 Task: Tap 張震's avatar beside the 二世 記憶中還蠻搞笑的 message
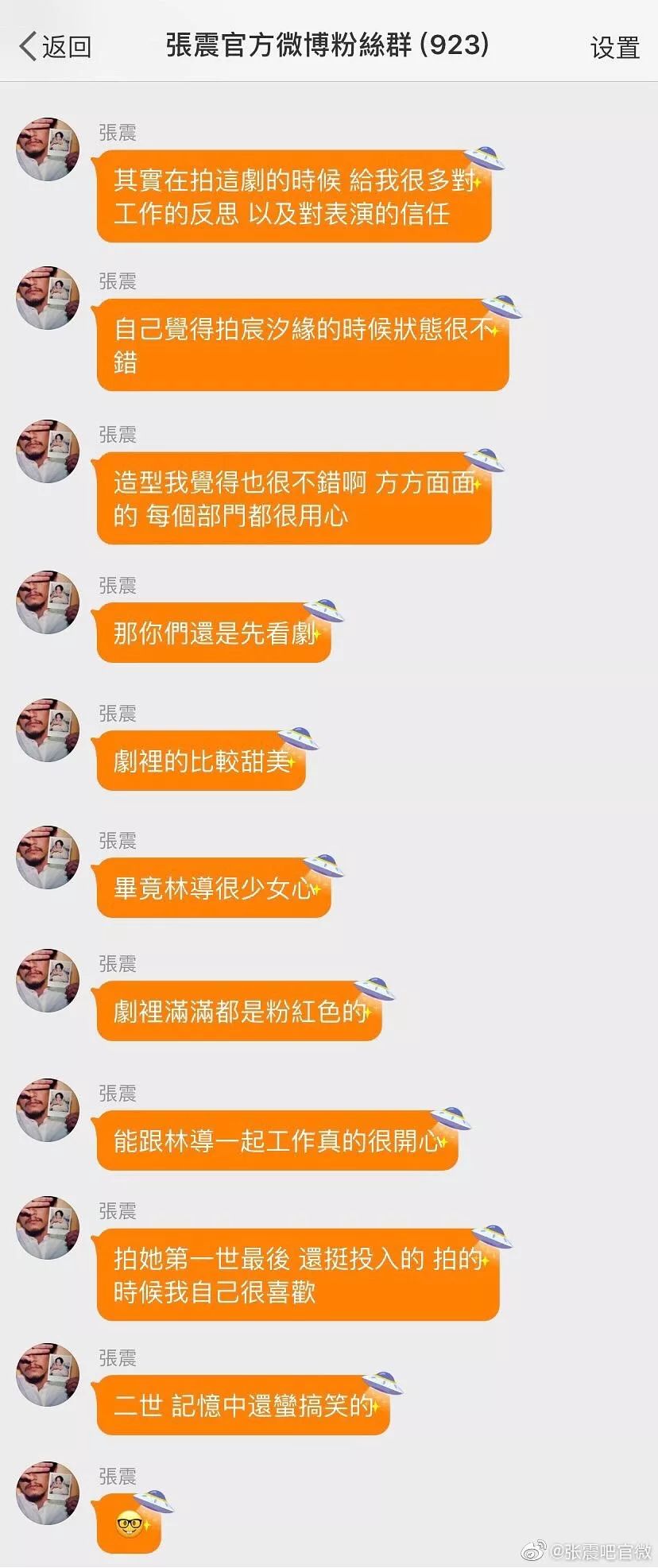click(x=48, y=1375)
